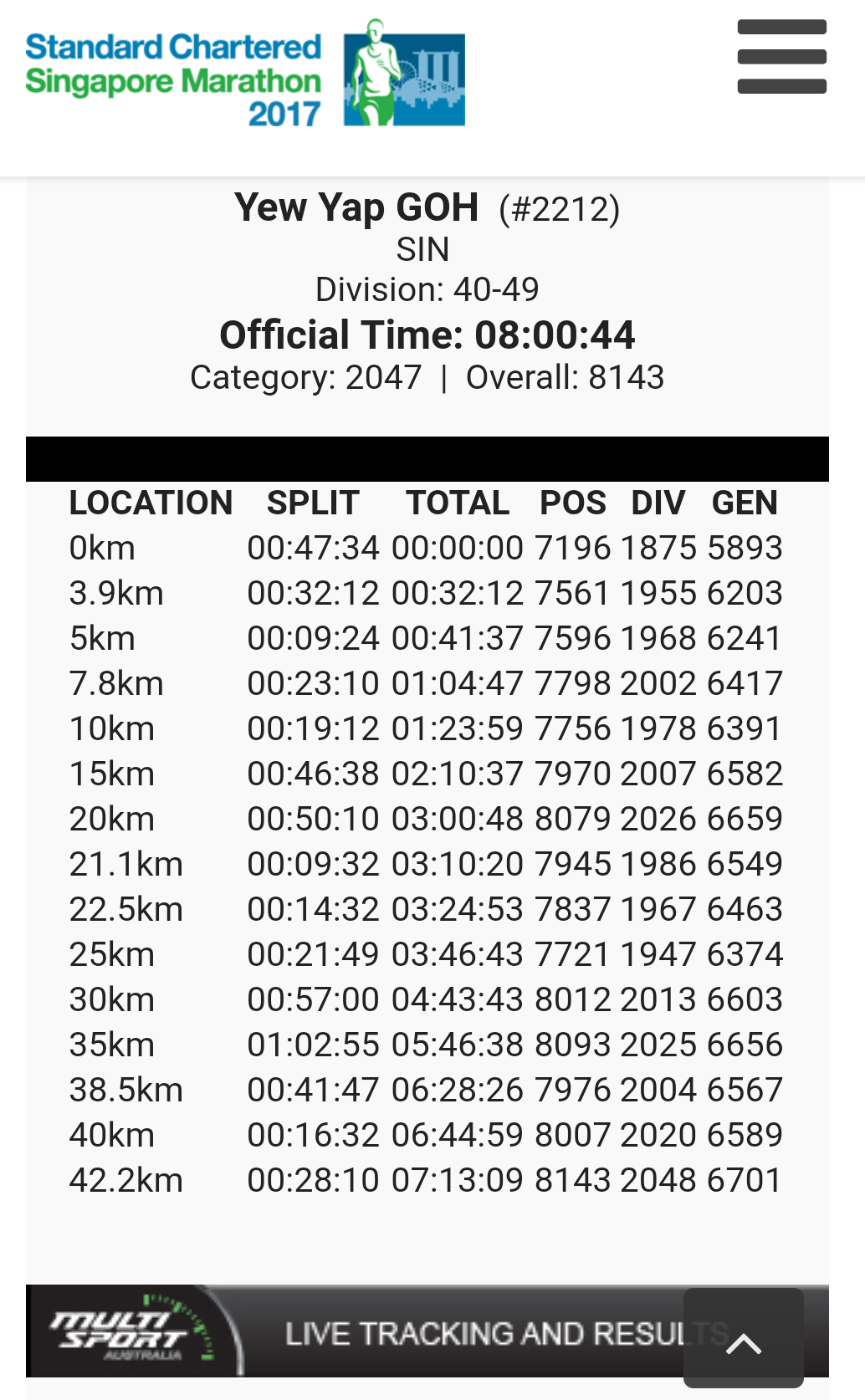
Task: Tap the scroll-to-top arrow button
Action: click(744, 1338)
